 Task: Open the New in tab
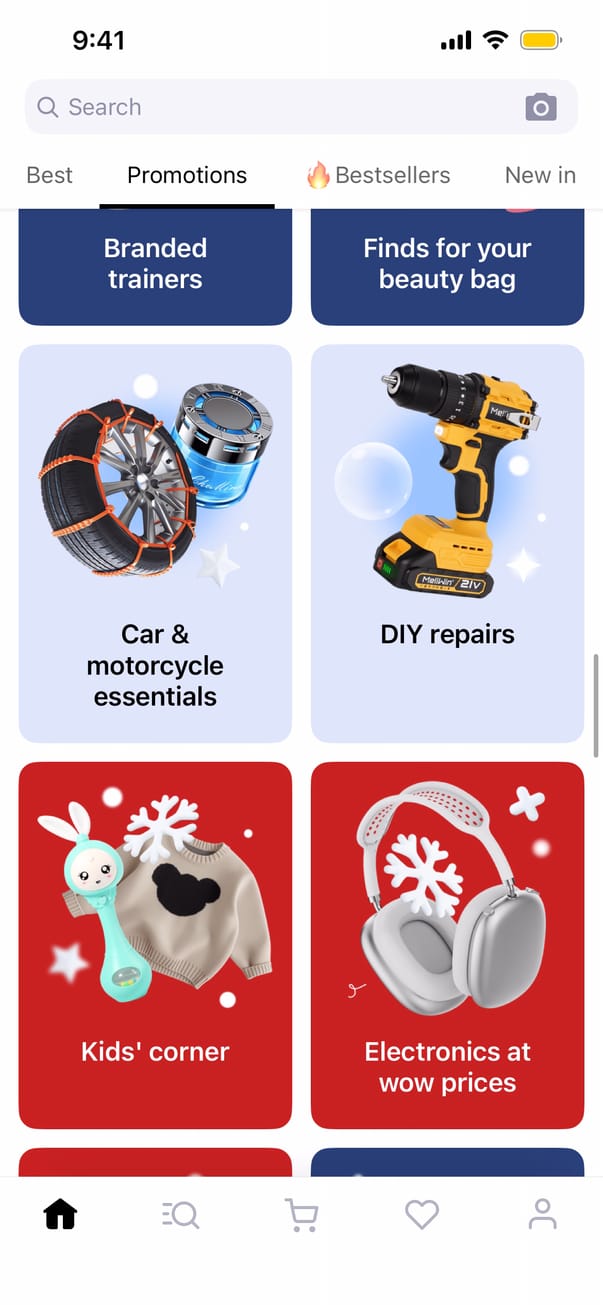tap(540, 175)
